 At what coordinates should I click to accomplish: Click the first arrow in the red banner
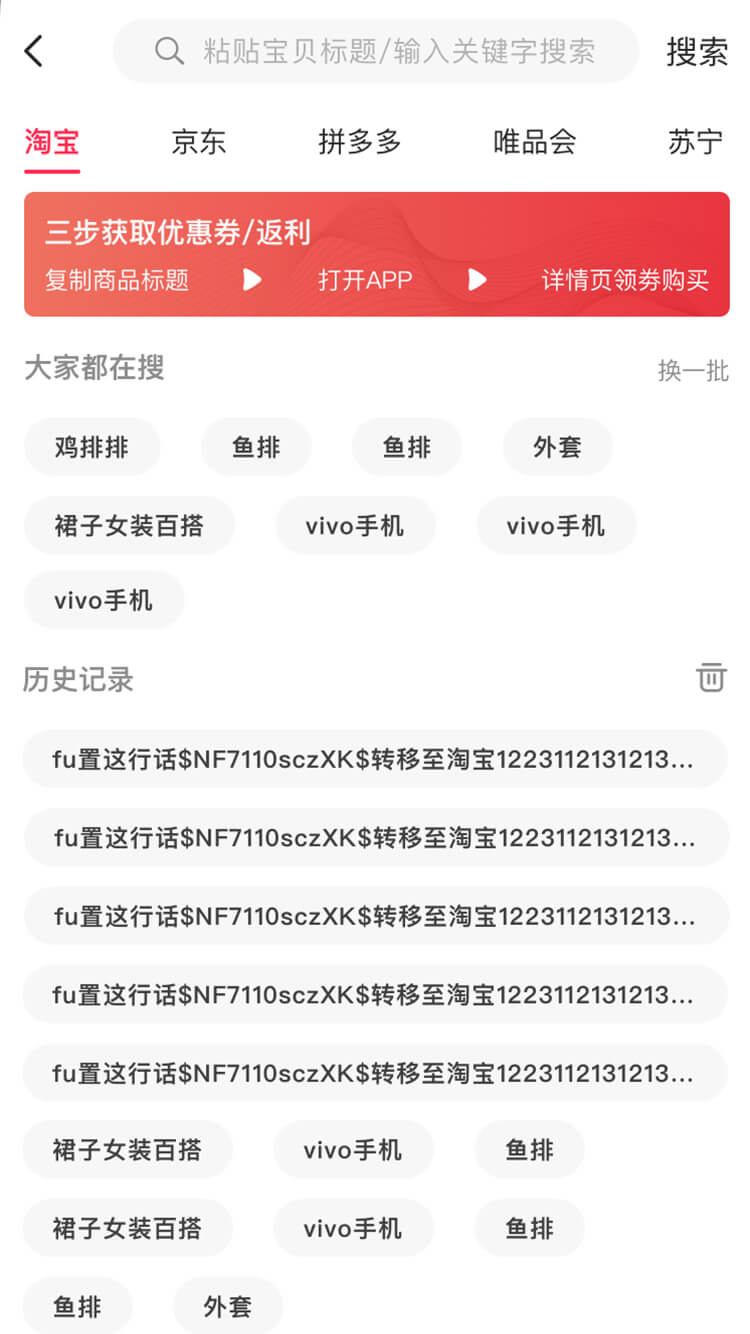pos(252,279)
